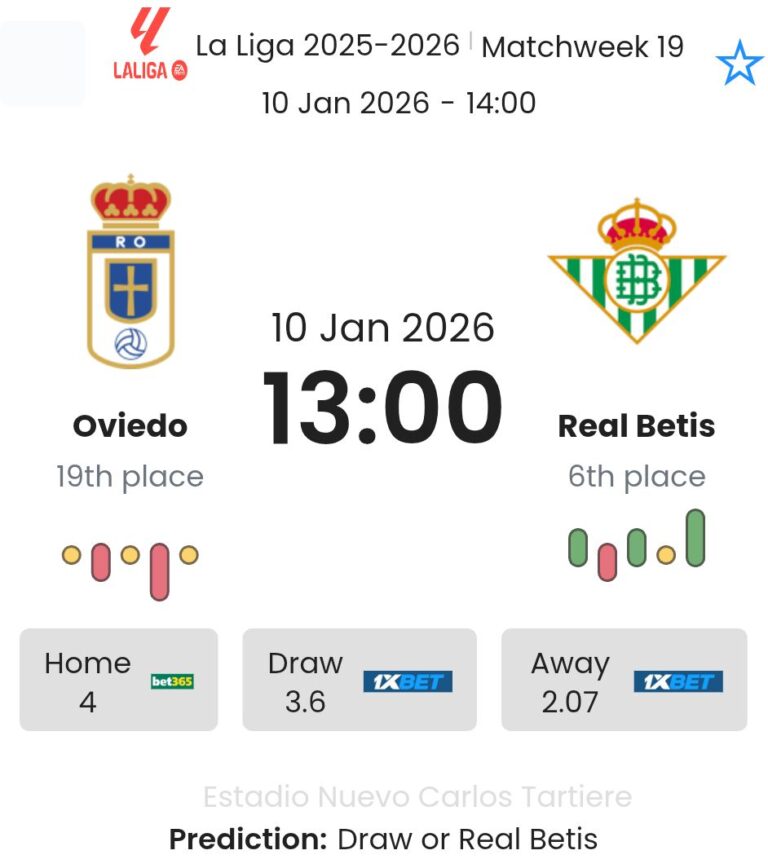Click the Estadio Nuevo Carlos Tartiere link
768x868 pixels.
tap(416, 796)
